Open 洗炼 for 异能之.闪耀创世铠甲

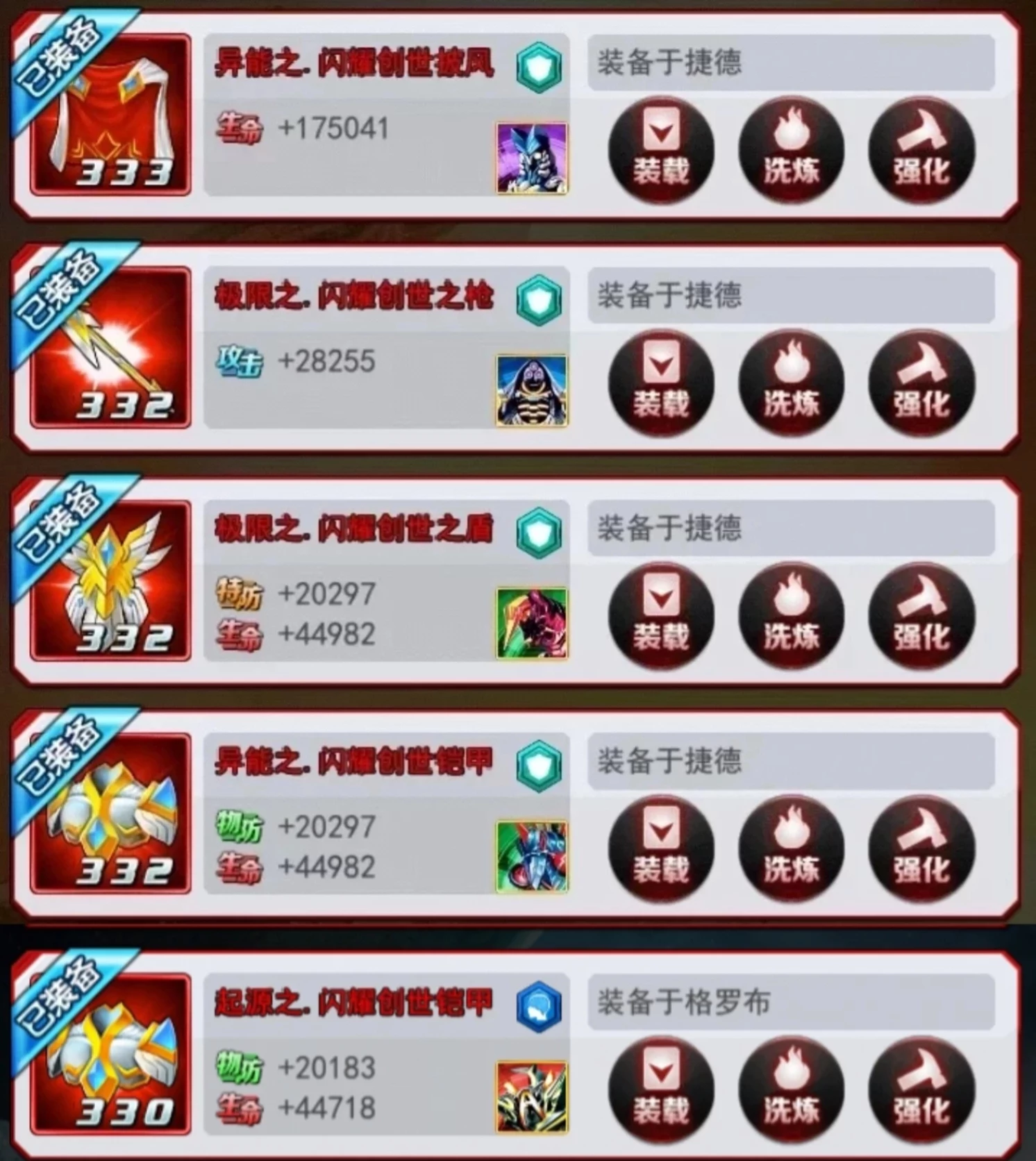point(791,848)
